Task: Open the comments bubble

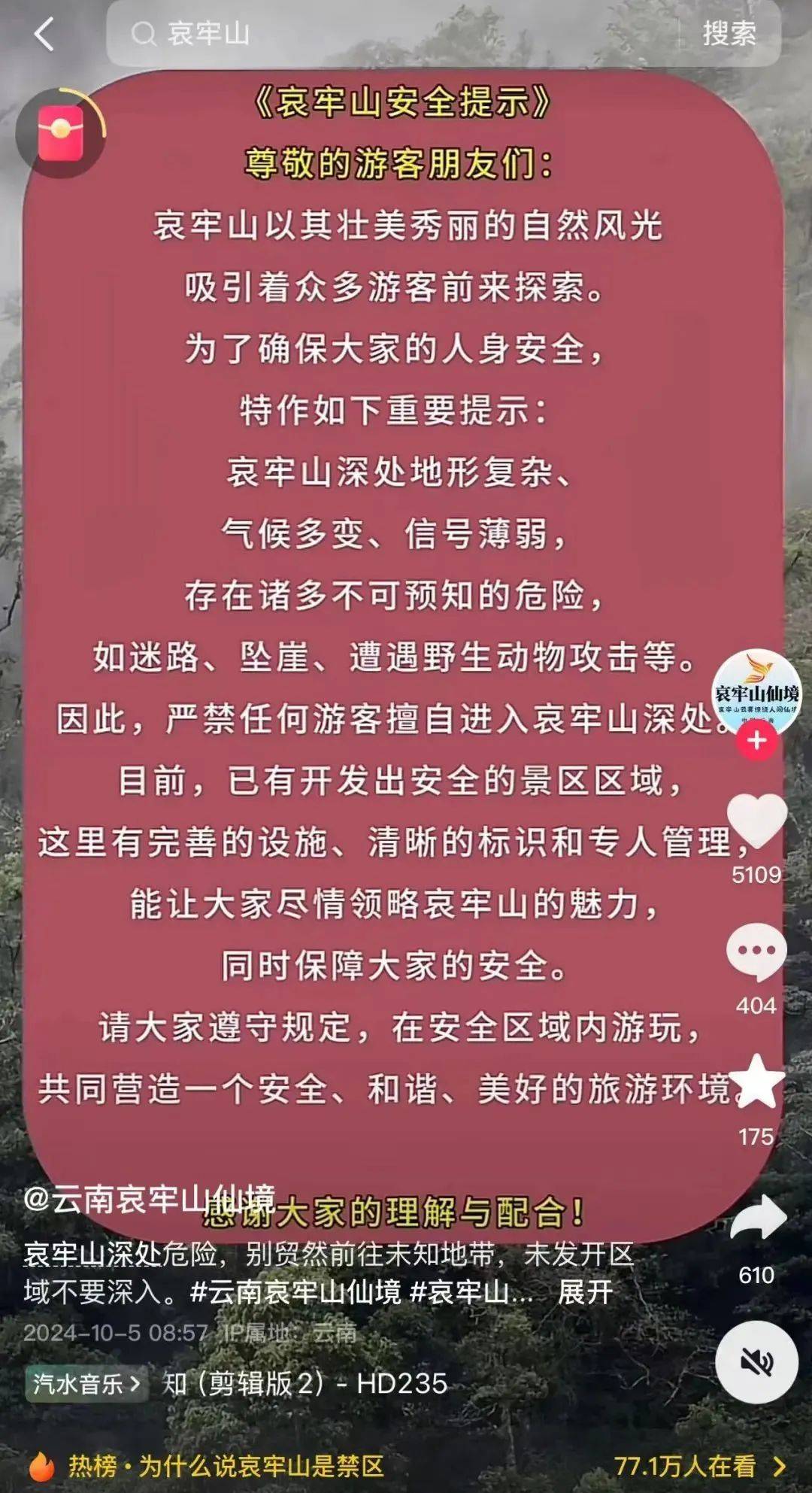Action: [x=756, y=951]
